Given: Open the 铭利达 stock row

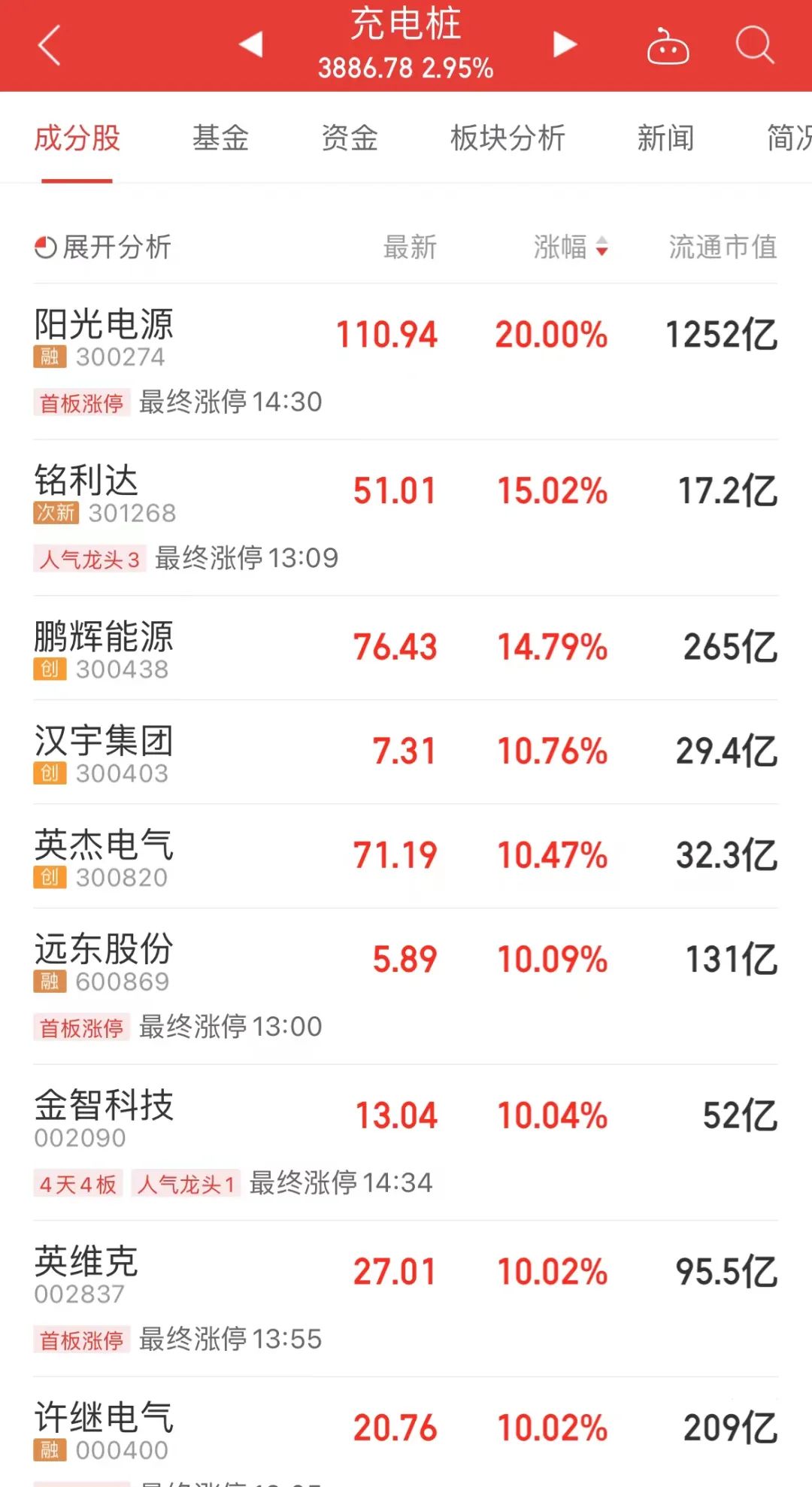Looking at the screenshot, I should click(86, 481).
